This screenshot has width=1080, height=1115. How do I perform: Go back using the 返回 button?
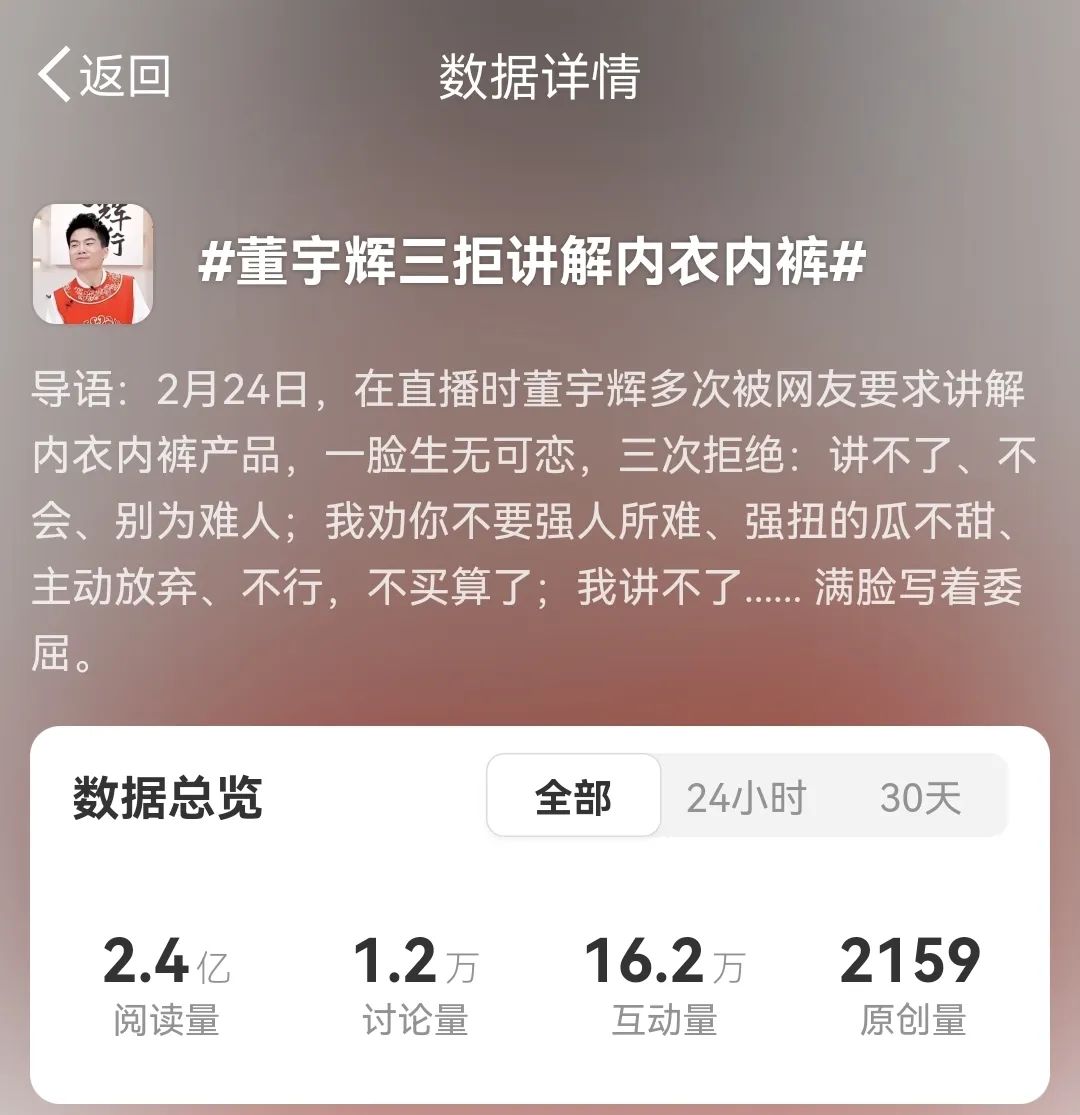point(104,77)
